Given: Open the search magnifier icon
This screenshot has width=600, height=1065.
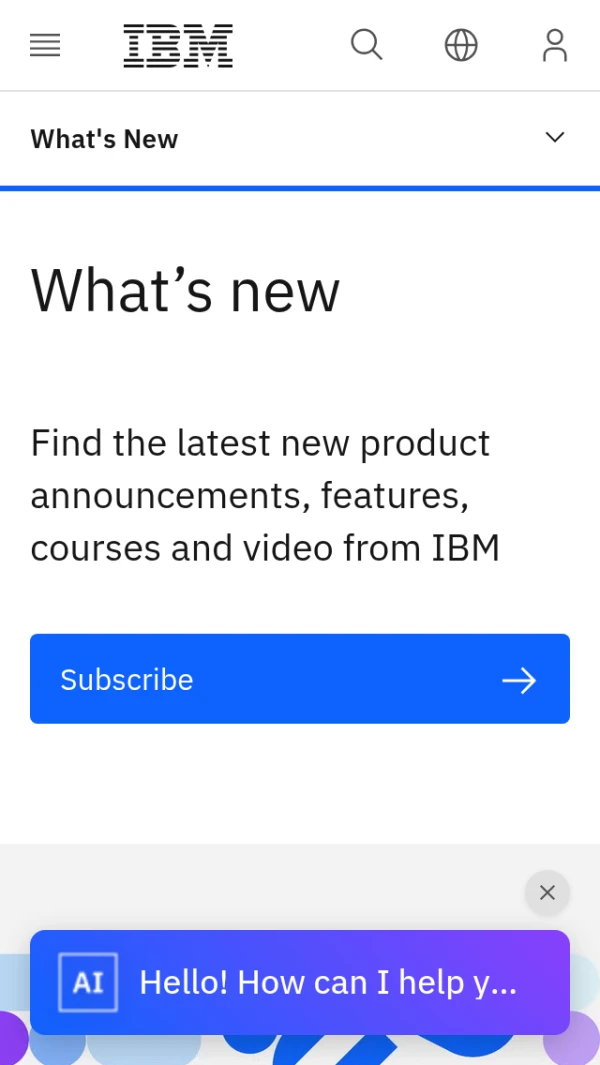Looking at the screenshot, I should (366, 46).
